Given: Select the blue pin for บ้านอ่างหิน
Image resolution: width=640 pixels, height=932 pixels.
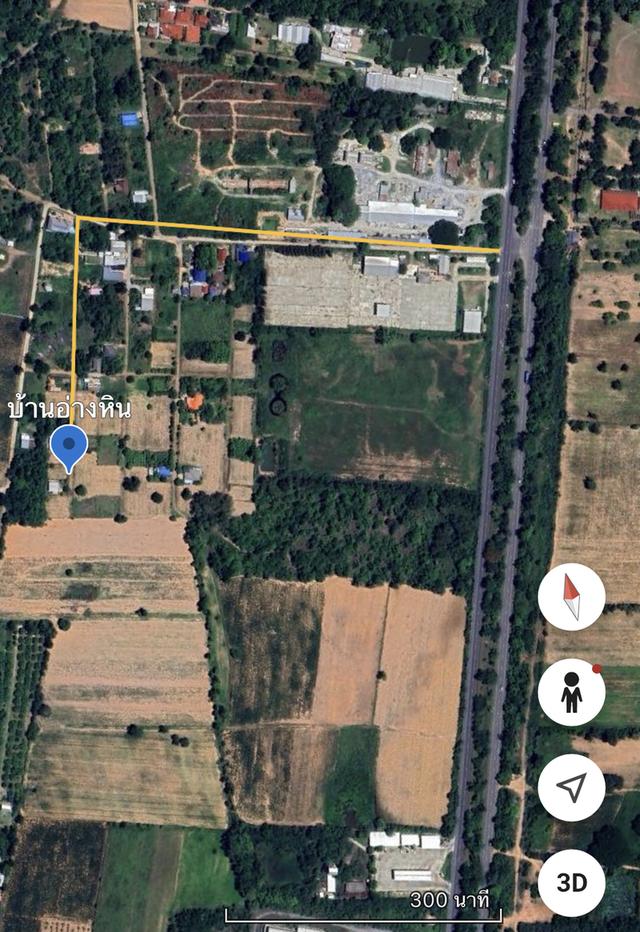Looking at the screenshot, I should coord(69,447).
